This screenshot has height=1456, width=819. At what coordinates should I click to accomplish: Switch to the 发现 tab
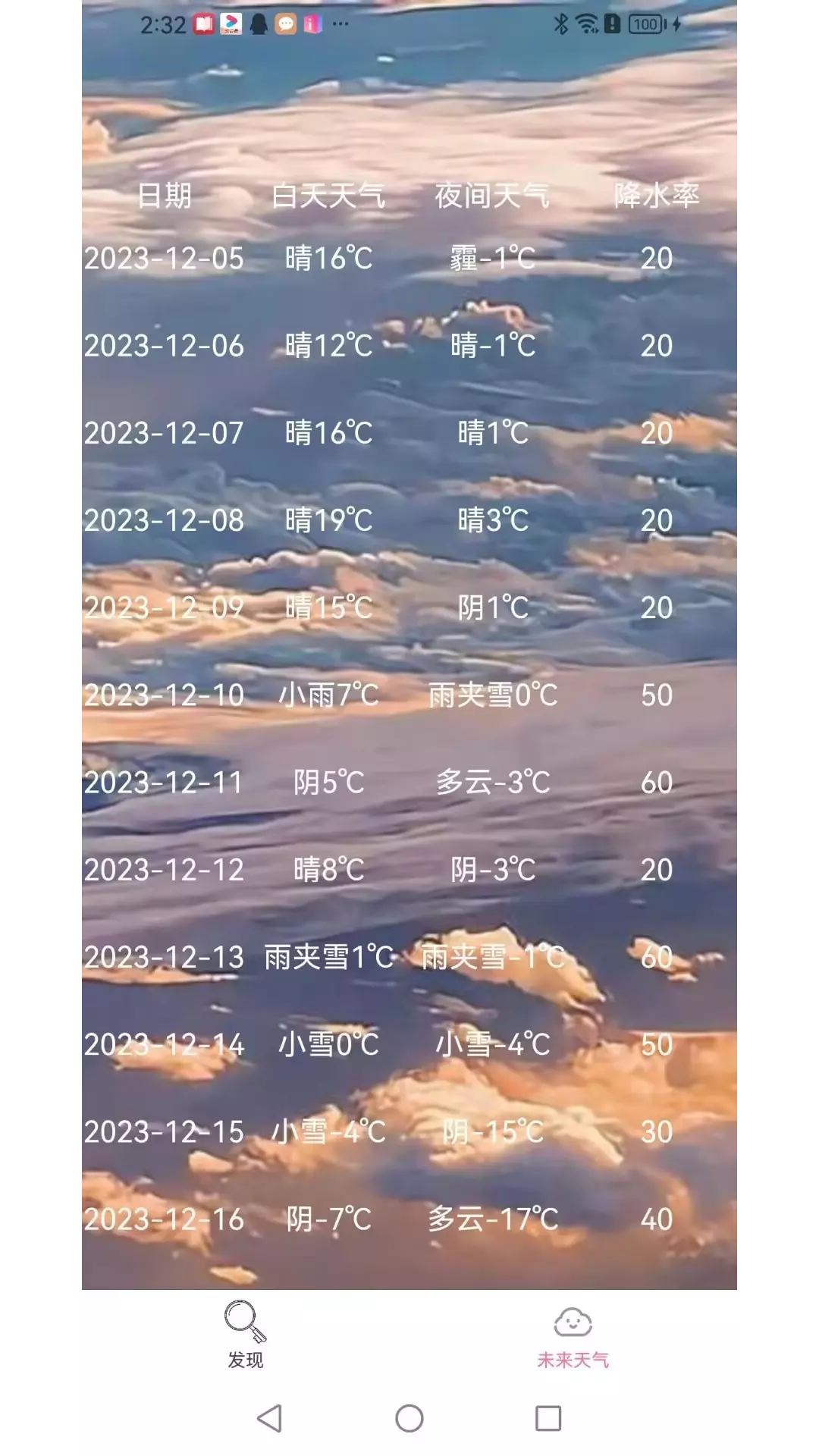pos(246,1335)
